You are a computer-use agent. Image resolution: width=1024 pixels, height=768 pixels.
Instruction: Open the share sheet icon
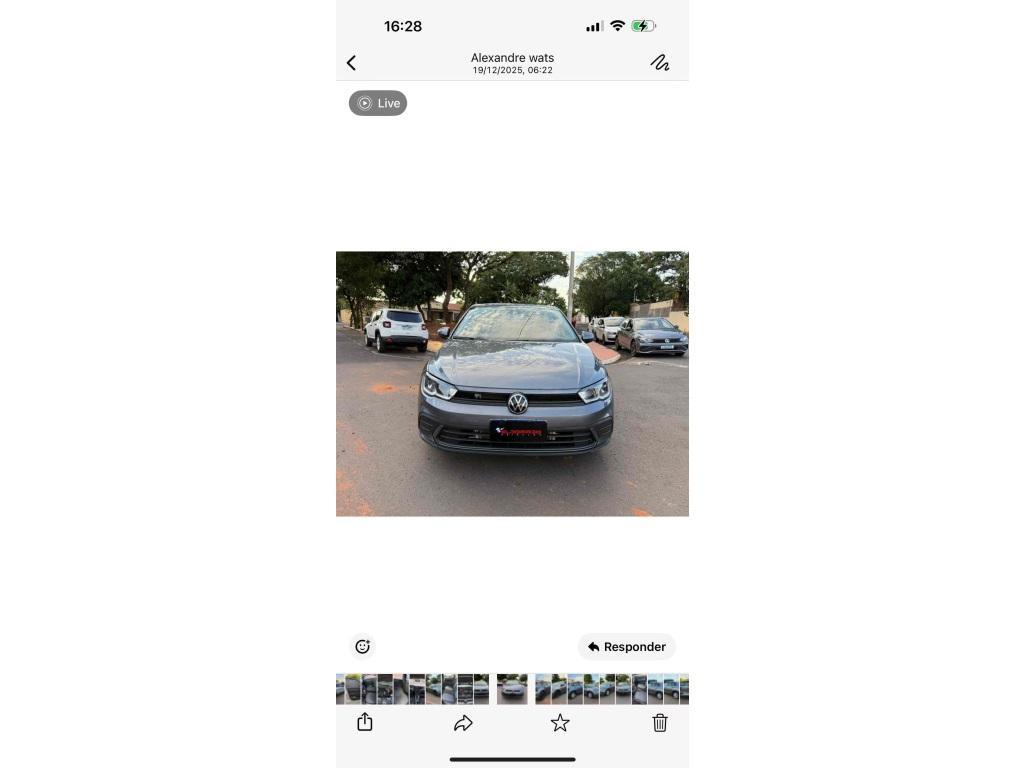pyautogui.click(x=365, y=722)
